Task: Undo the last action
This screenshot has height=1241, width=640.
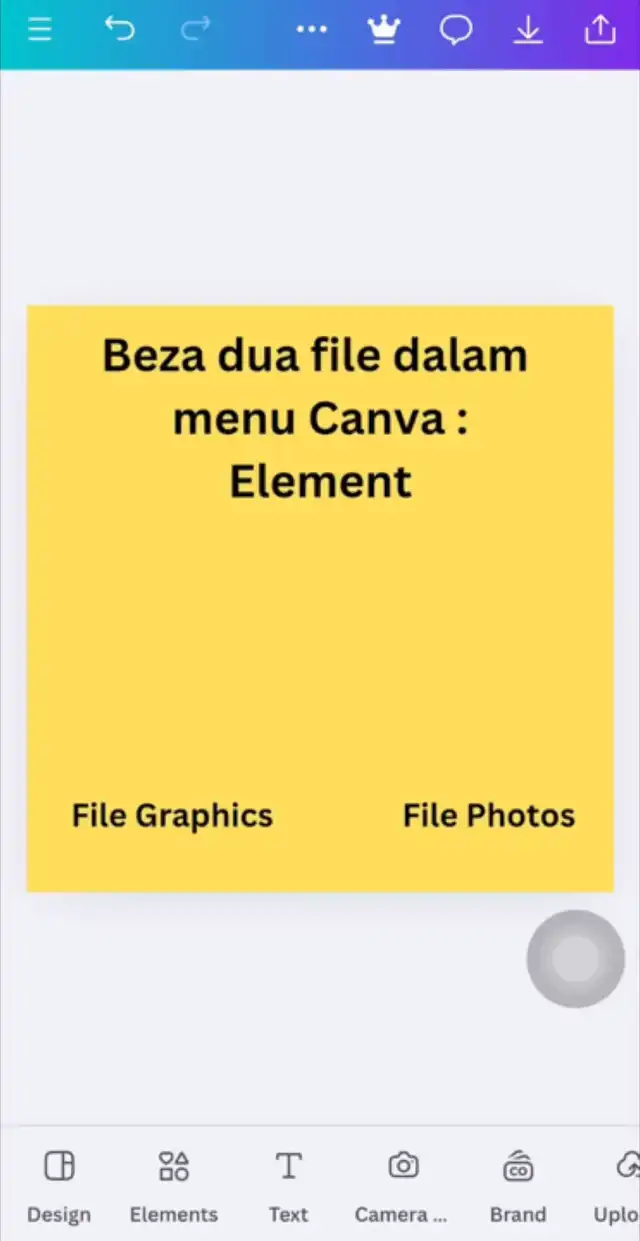Action: tap(119, 30)
